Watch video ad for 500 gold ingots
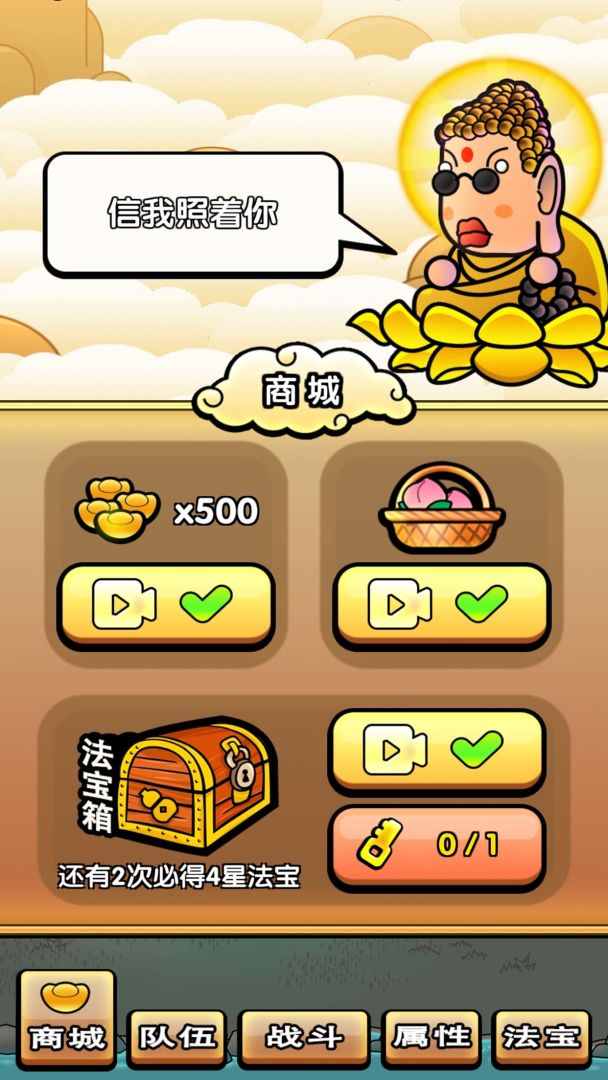608x1080 pixels. pyautogui.click(x=165, y=604)
